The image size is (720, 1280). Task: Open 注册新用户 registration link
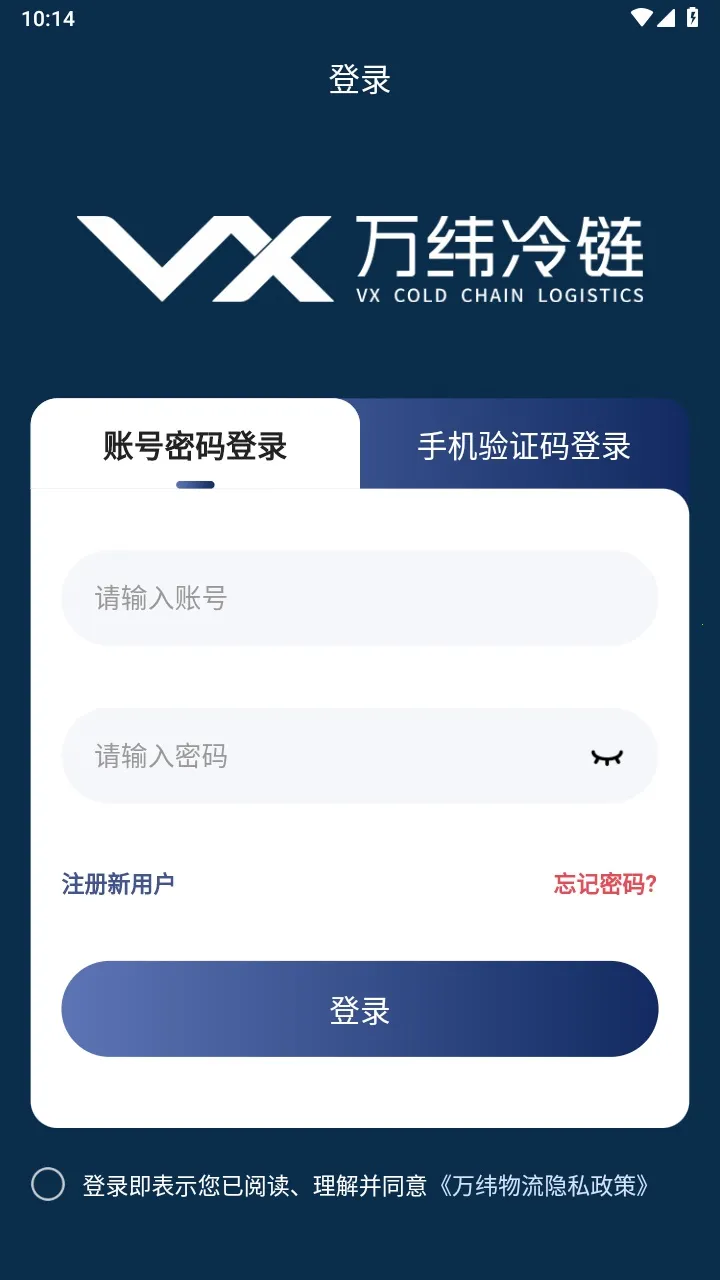coord(118,884)
